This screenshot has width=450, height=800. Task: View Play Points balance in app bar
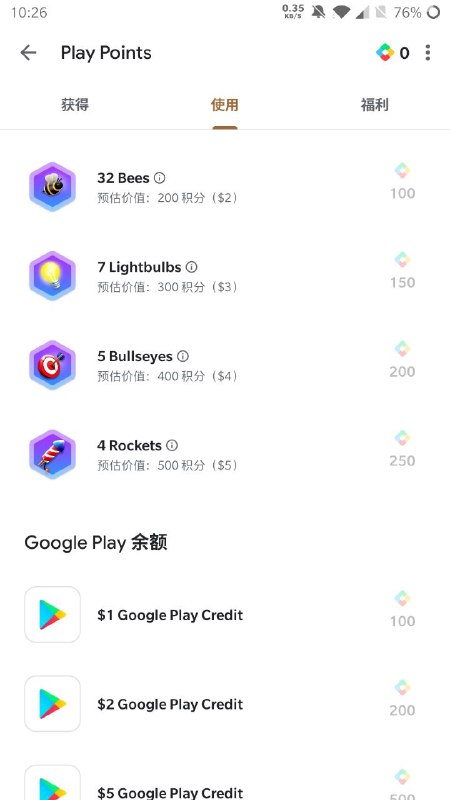pyautogui.click(x=393, y=53)
